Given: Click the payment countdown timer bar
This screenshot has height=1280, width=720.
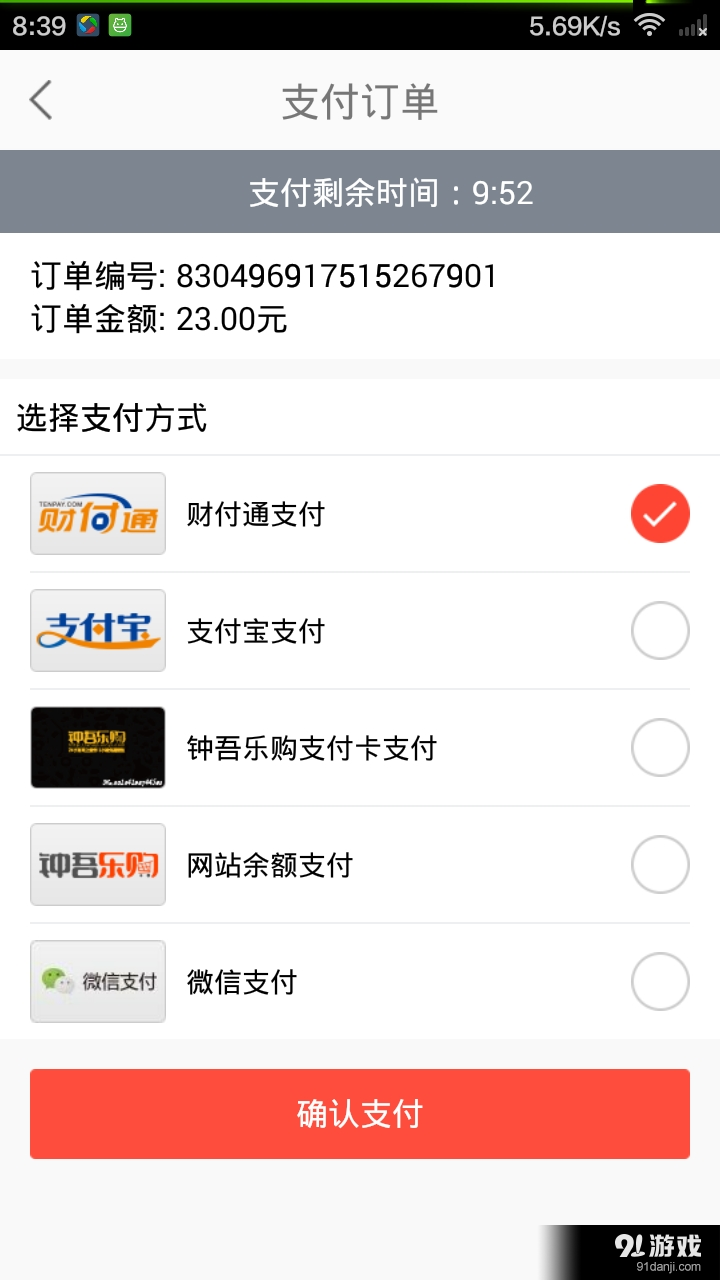Looking at the screenshot, I should [x=360, y=191].
